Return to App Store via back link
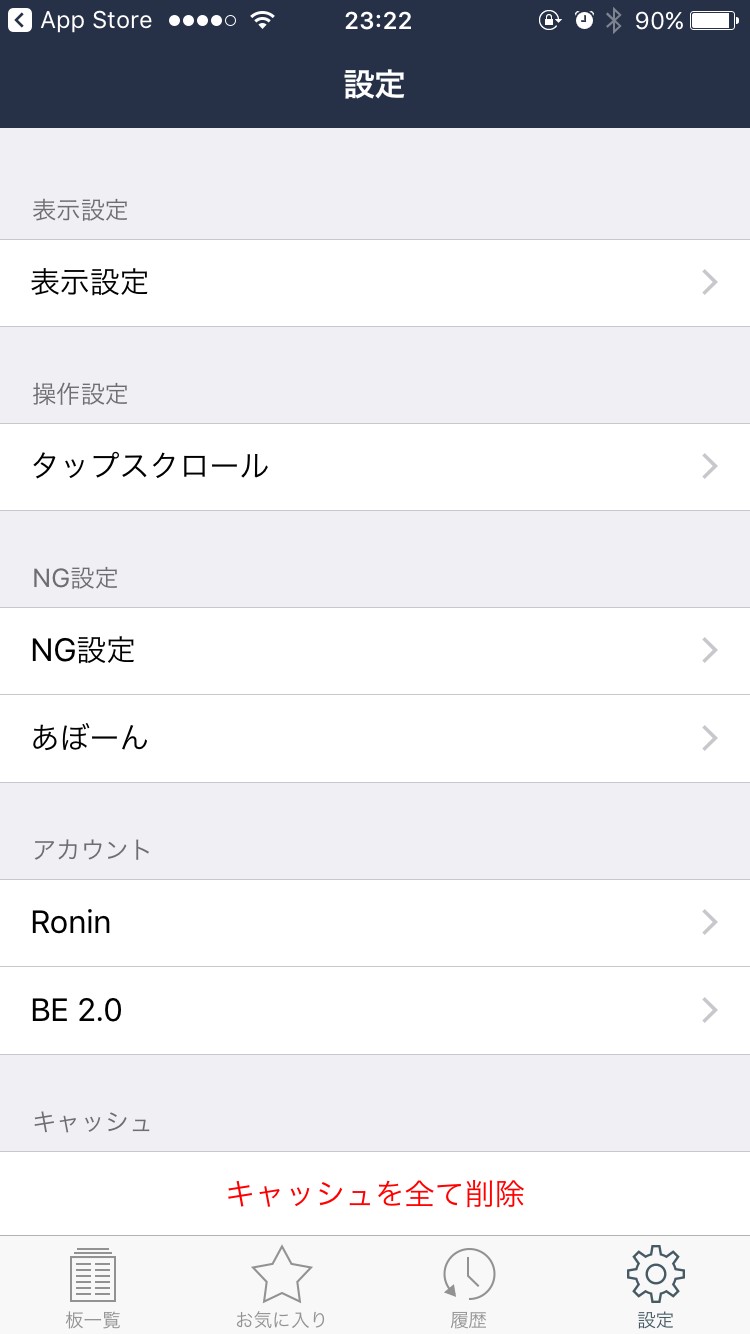The image size is (750, 1334). point(80,20)
